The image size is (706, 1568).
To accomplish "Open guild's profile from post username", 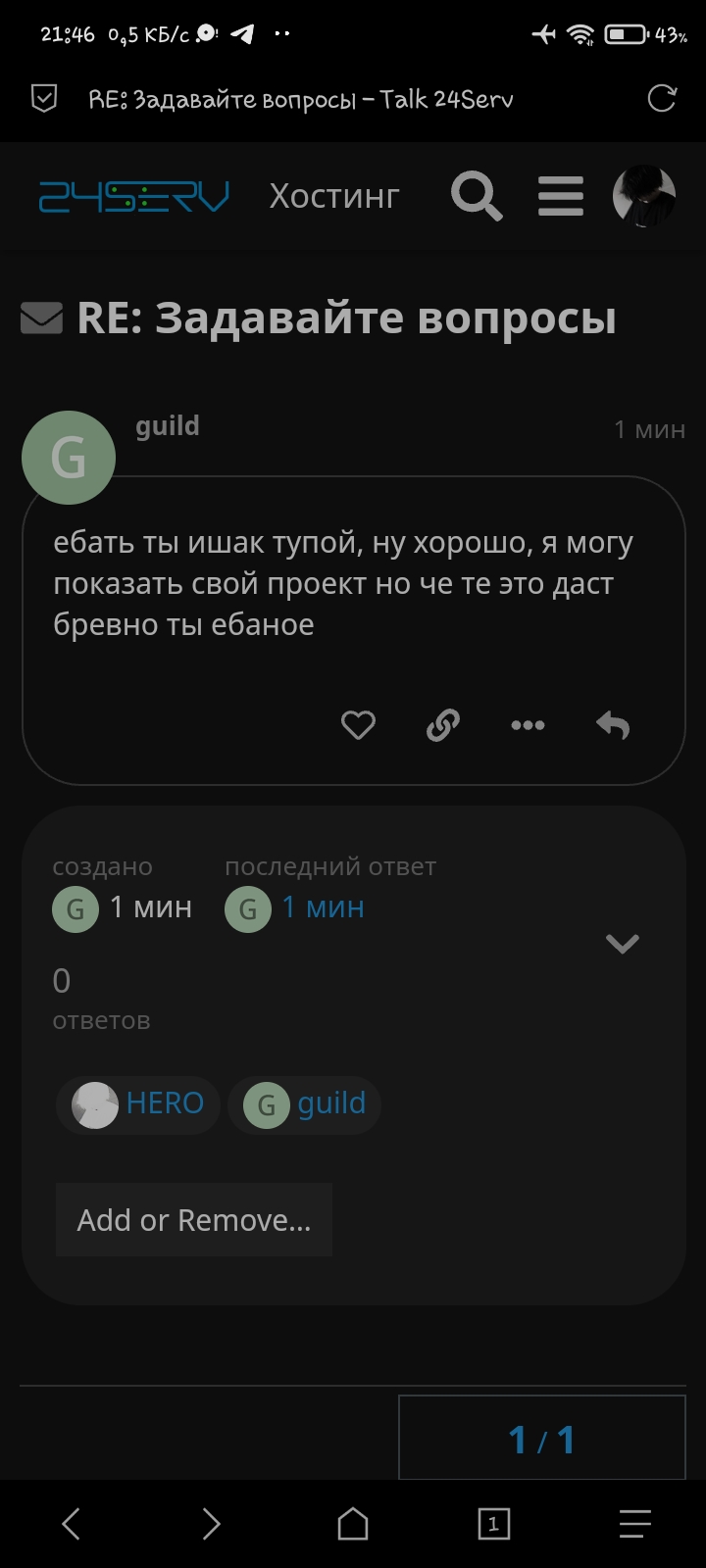I will (168, 426).
